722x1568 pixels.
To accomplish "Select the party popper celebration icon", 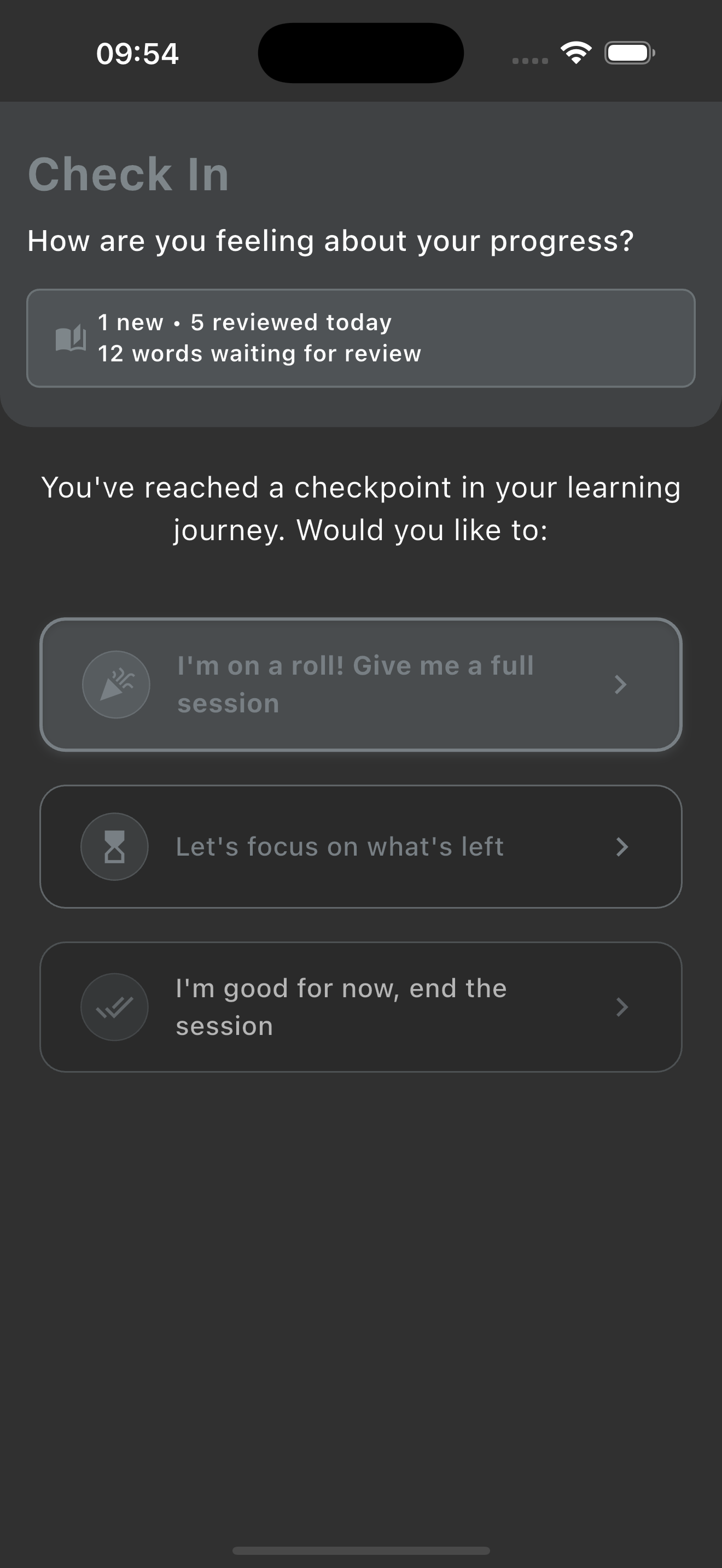I will [x=115, y=684].
